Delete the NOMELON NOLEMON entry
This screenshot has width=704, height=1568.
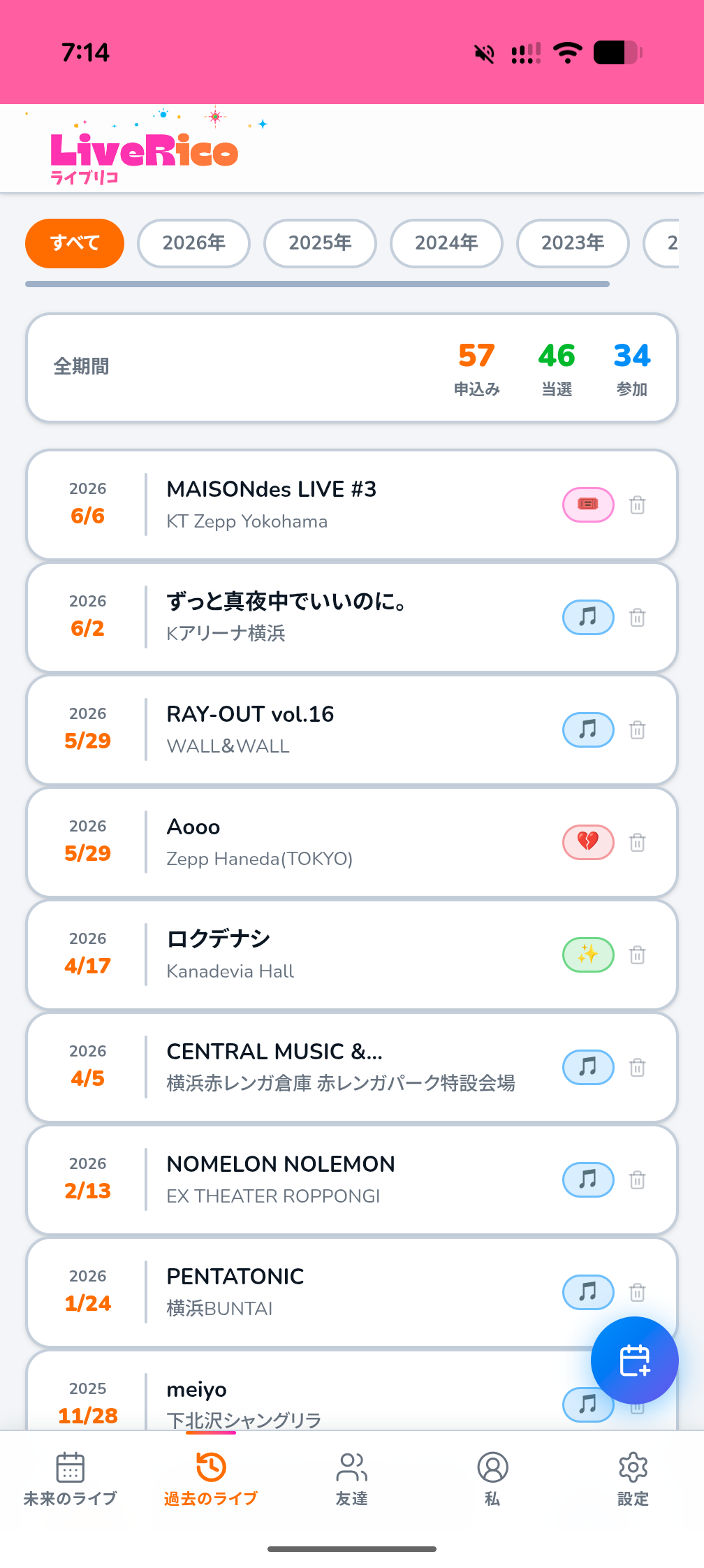click(x=637, y=1179)
